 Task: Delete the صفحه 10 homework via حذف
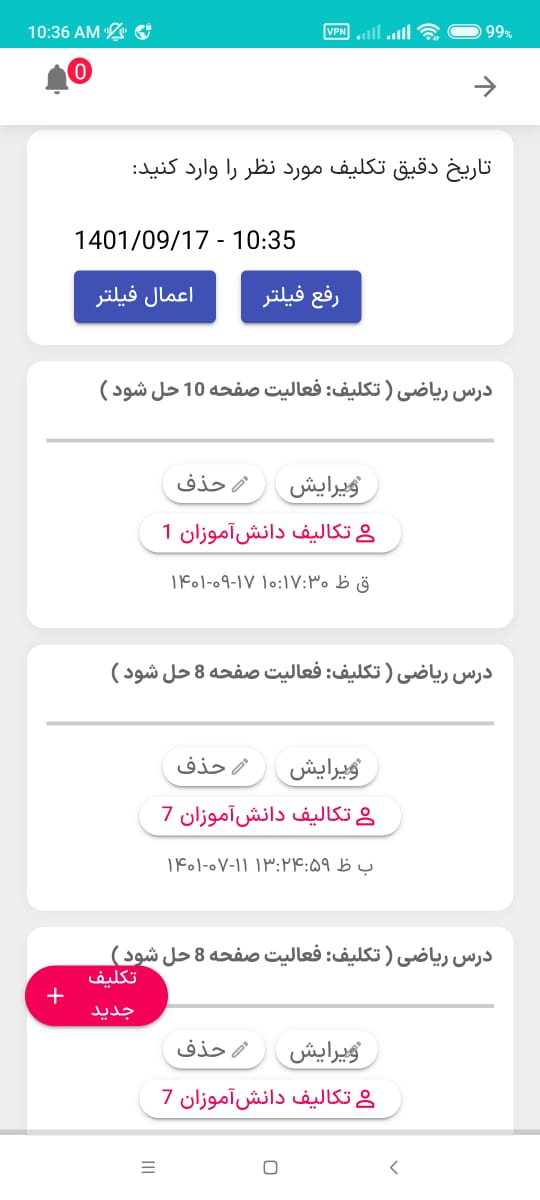tap(214, 485)
